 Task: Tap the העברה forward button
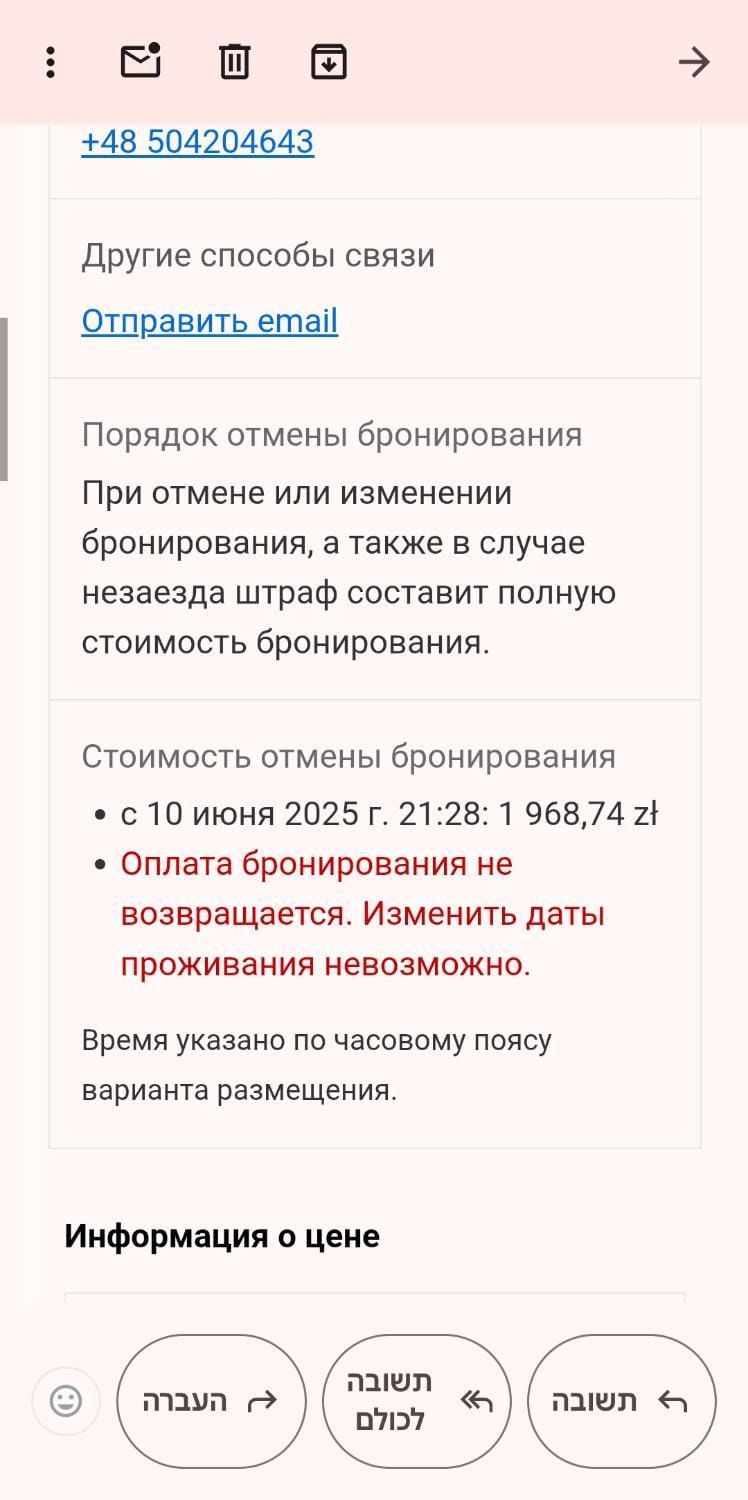tap(211, 1401)
